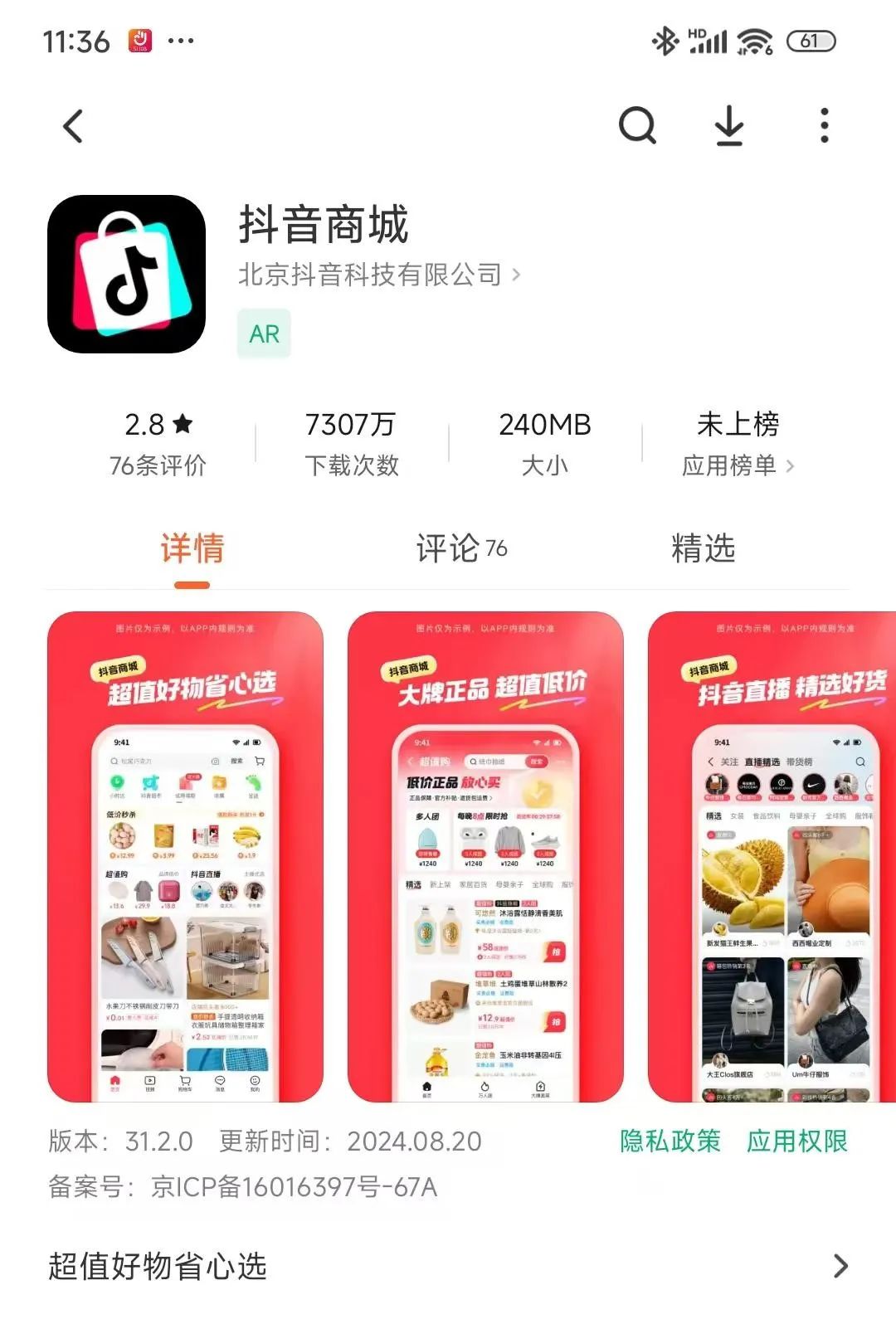The height and width of the screenshot is (1324, 896).
Task: Tap the AR tag
Action: [264, 333]
